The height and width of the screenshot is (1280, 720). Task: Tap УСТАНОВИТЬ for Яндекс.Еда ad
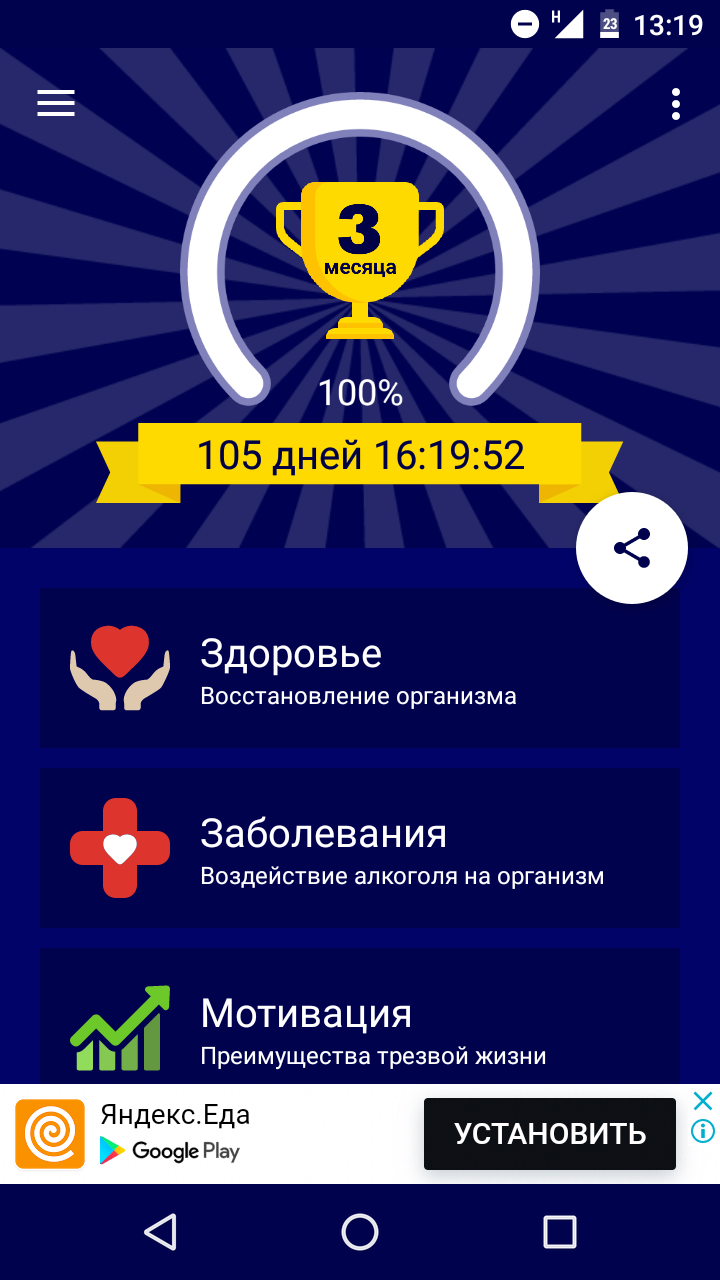[x=550, y=1133]
